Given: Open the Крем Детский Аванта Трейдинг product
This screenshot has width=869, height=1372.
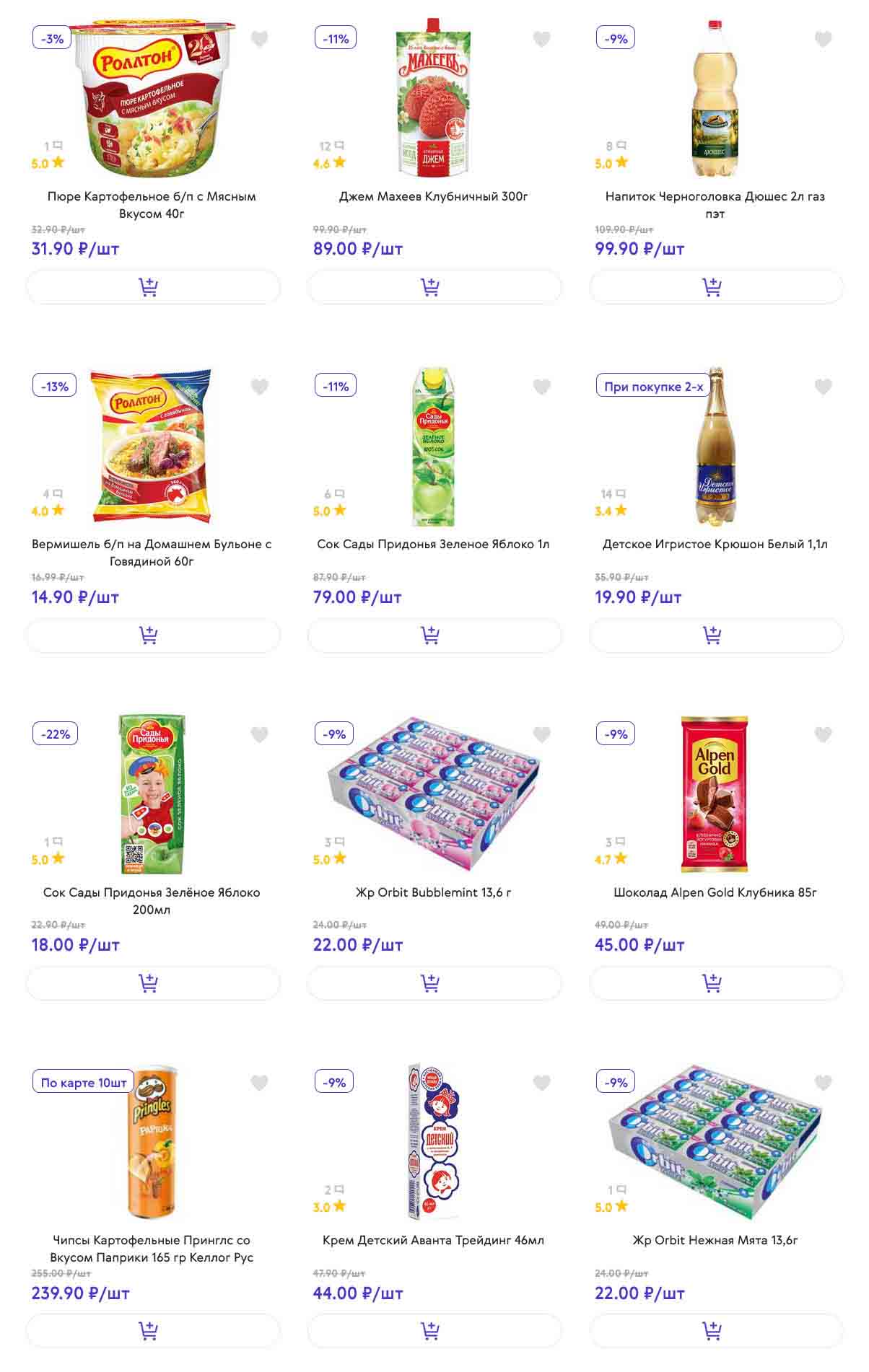Looking at the screenshot, I should click(433, 1240).
